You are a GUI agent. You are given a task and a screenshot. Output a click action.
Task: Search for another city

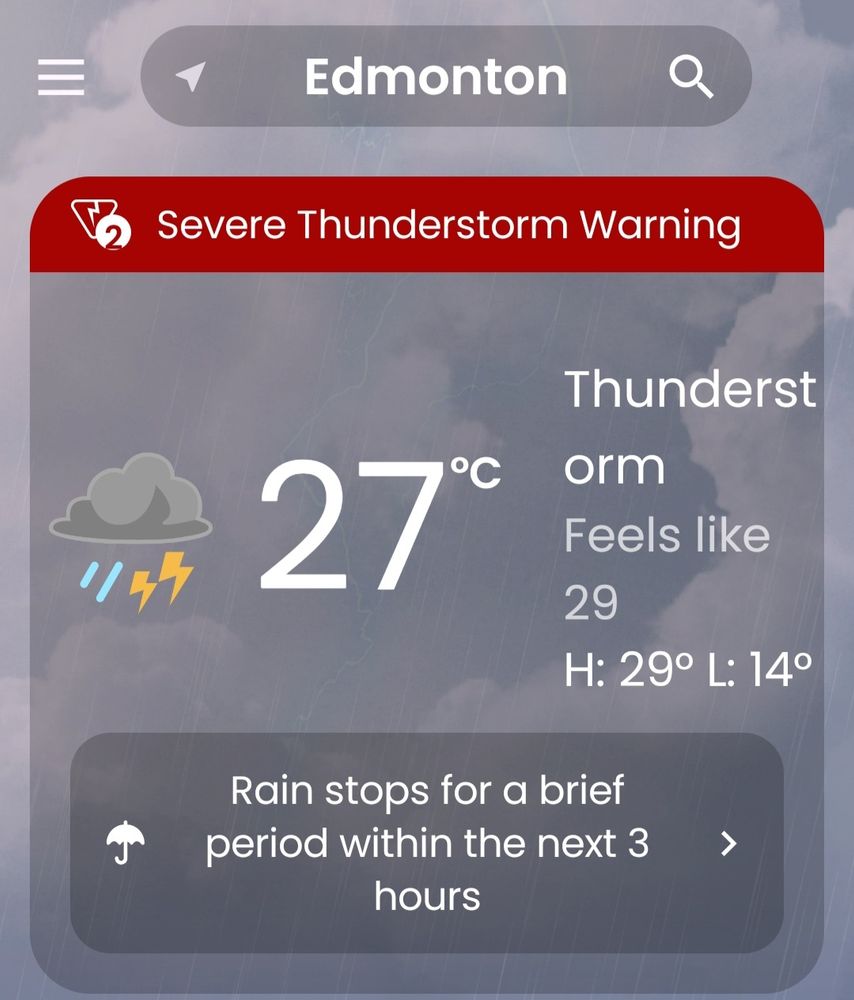tap(691, 77)
